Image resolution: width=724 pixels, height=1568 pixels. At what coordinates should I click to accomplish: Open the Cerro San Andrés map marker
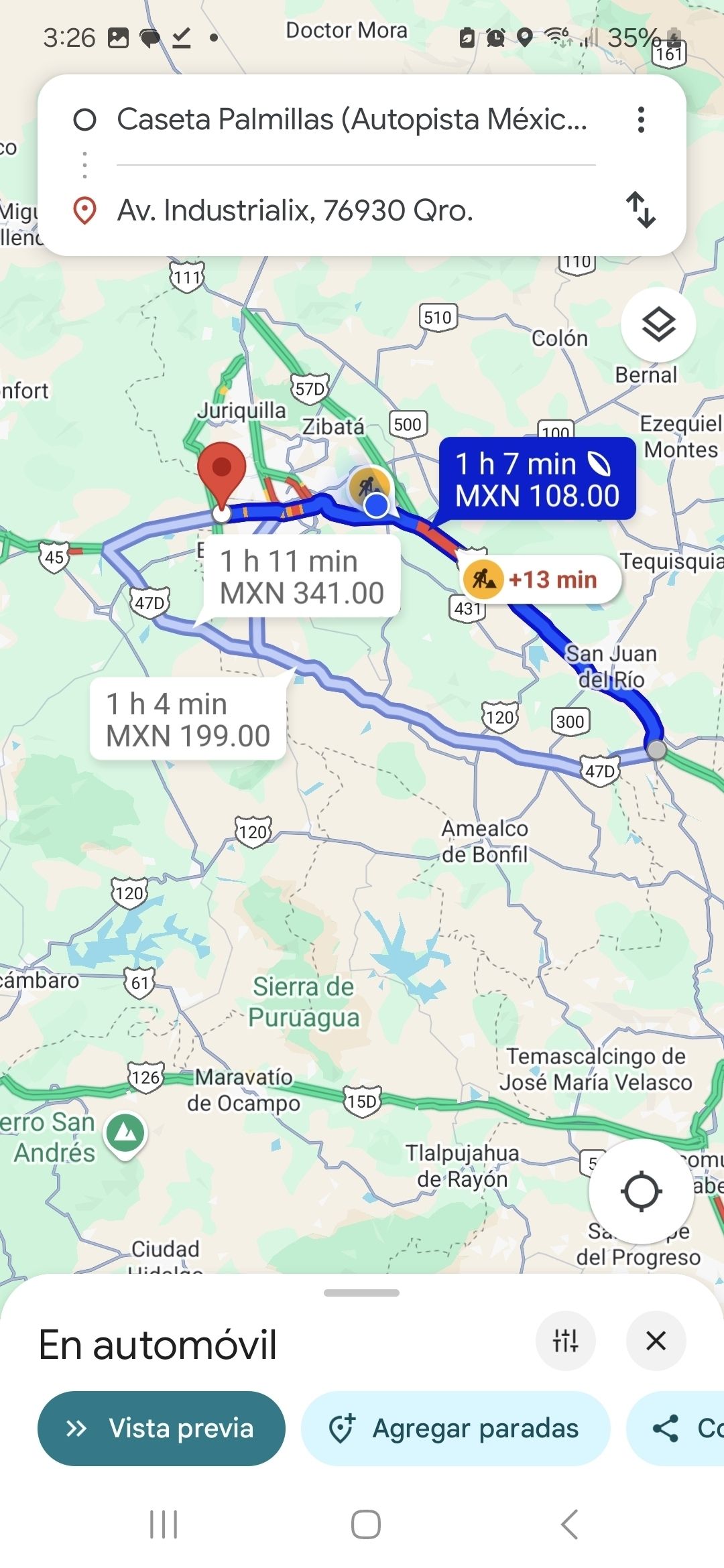125,1134
